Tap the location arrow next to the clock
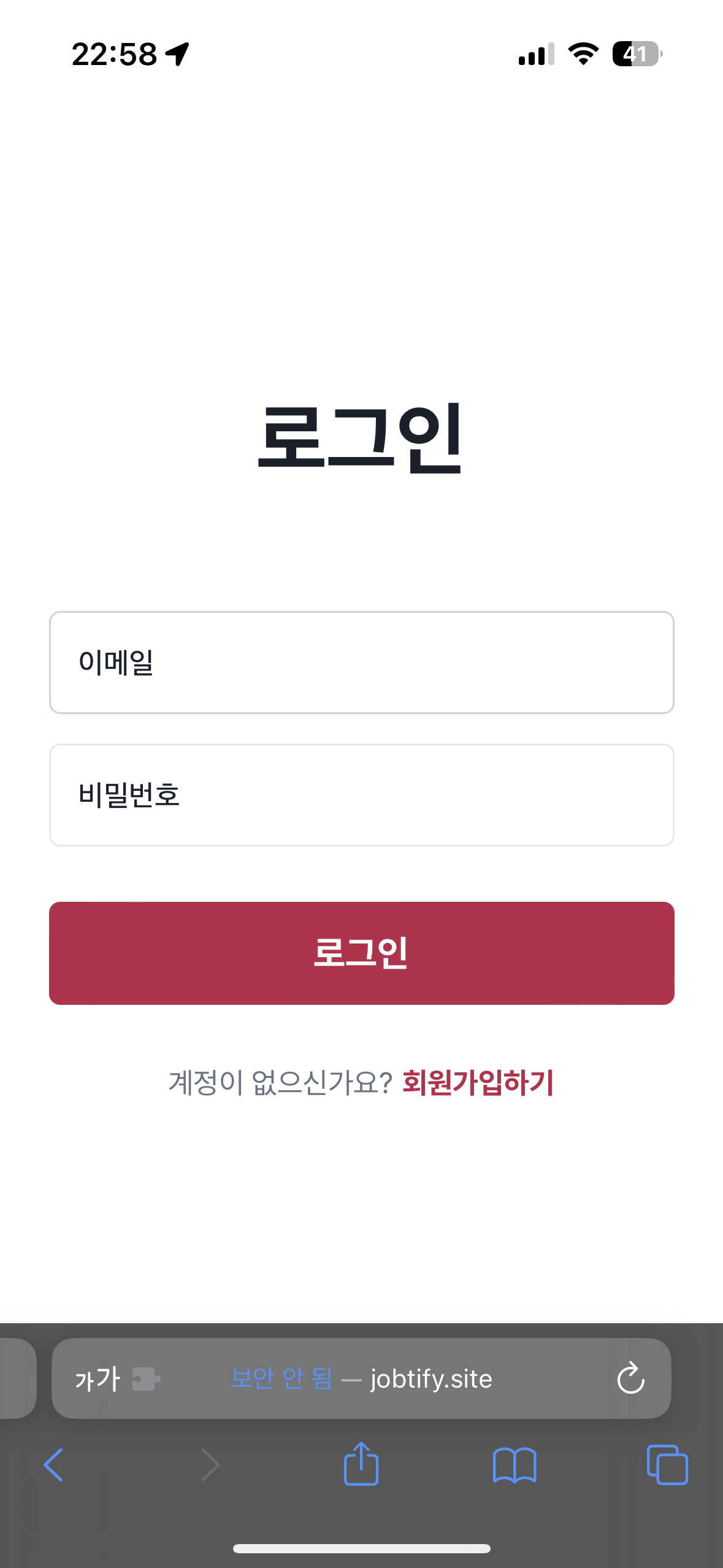723x1568 pixels. coord(177,54)
